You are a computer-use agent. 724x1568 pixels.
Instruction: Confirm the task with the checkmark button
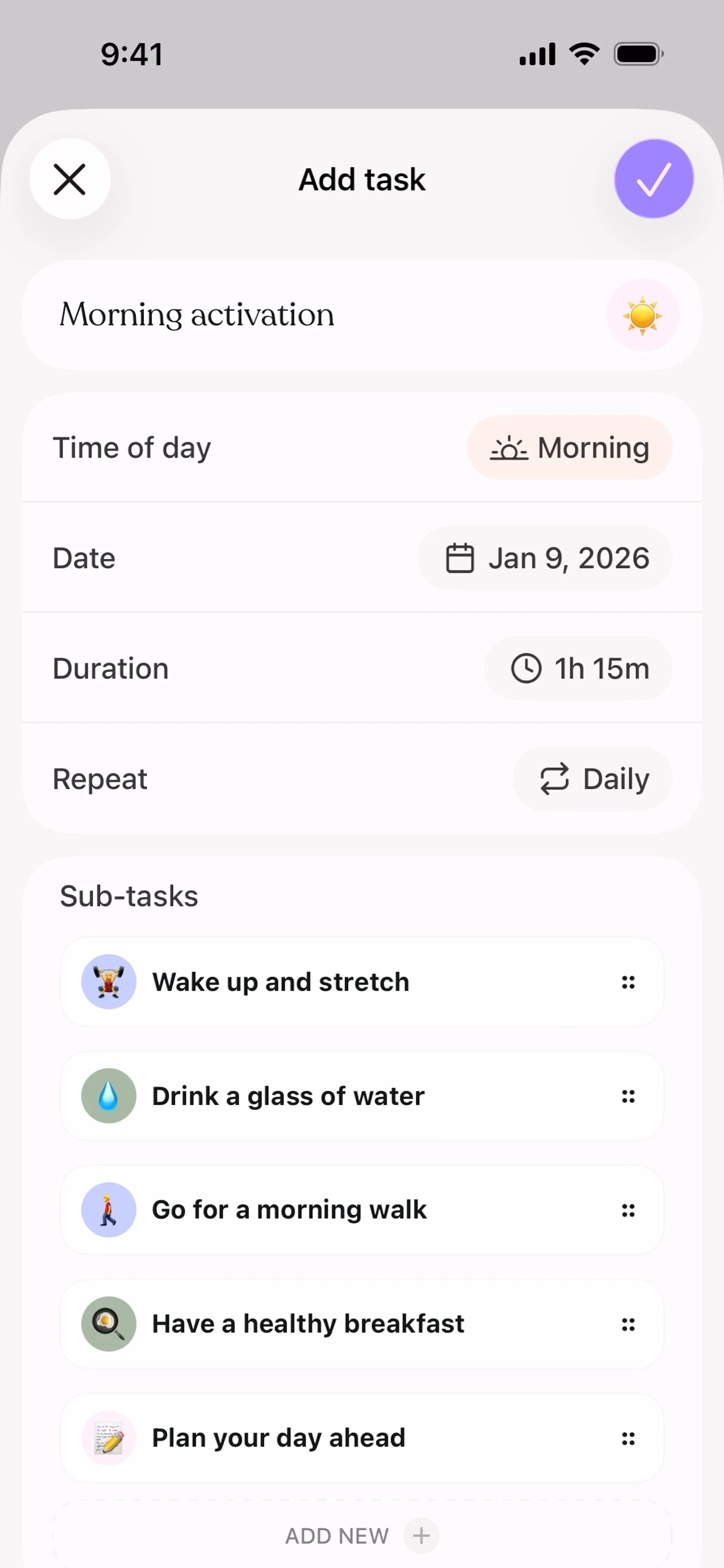653,179
